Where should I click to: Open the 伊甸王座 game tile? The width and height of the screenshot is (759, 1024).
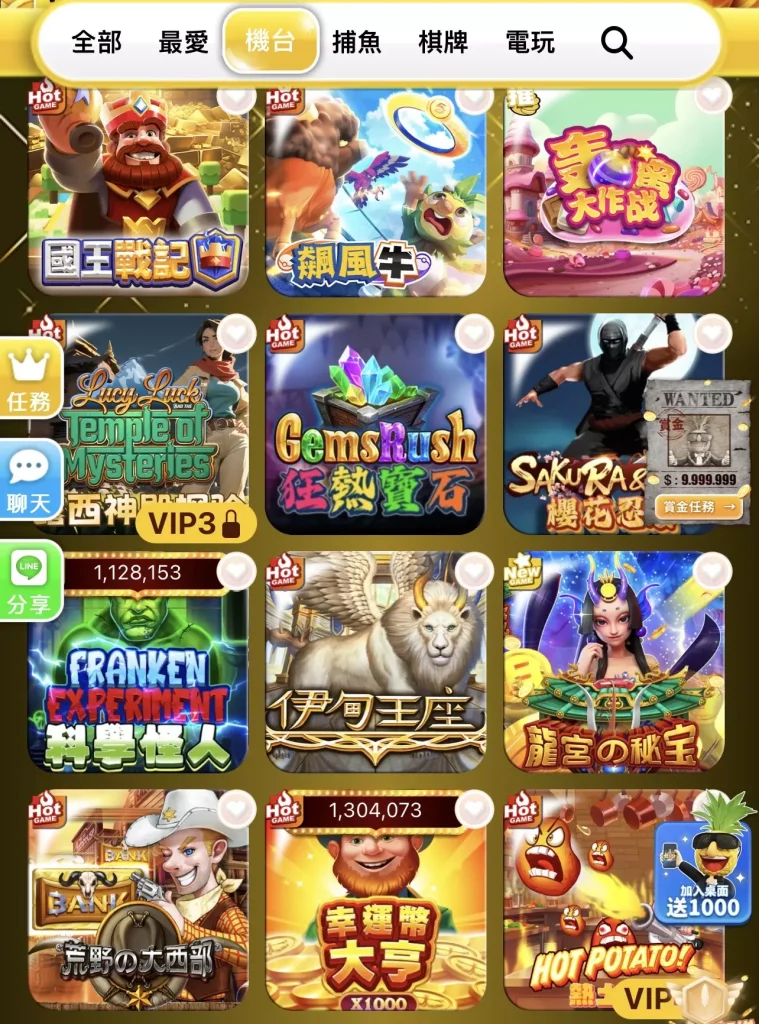click(376, 662)
